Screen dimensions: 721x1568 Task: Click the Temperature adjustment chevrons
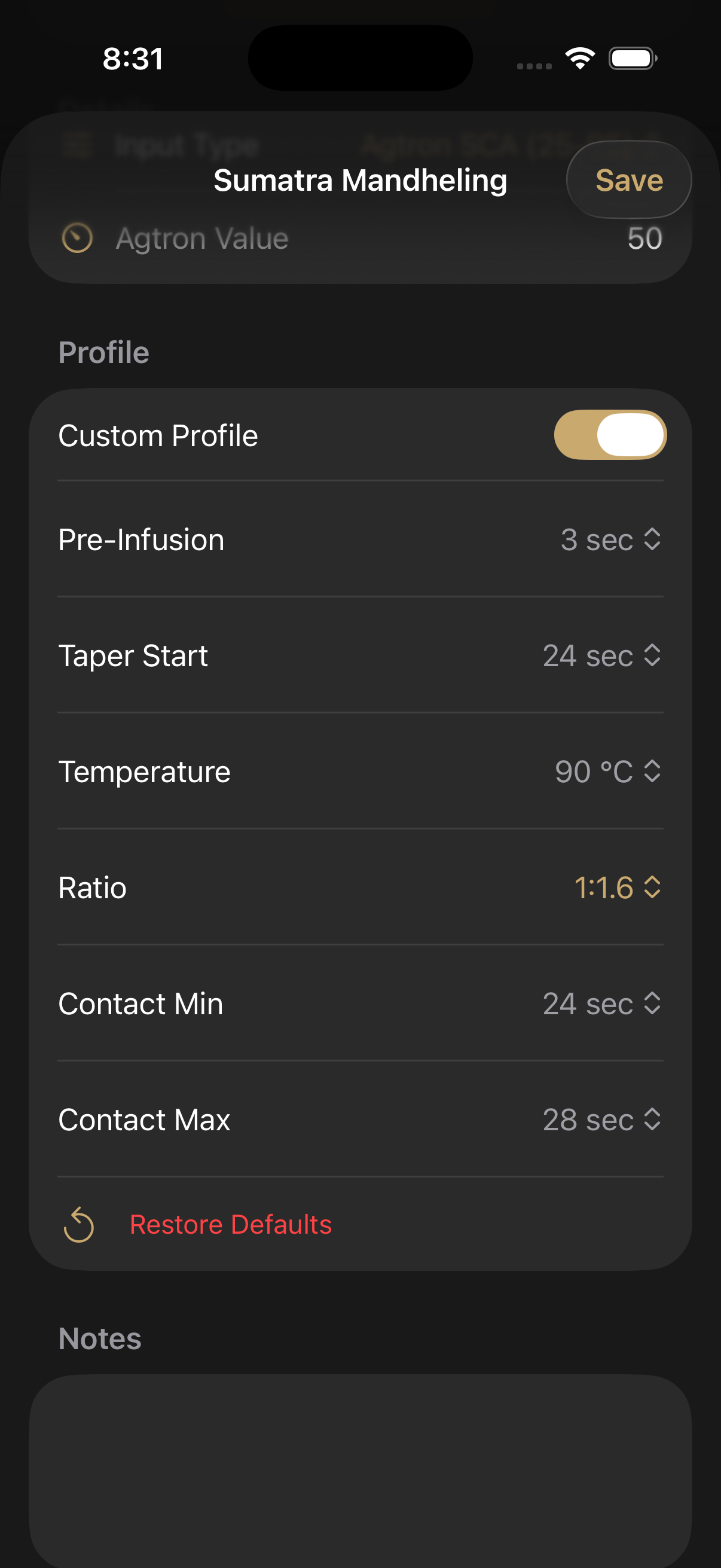pos(652,771)
